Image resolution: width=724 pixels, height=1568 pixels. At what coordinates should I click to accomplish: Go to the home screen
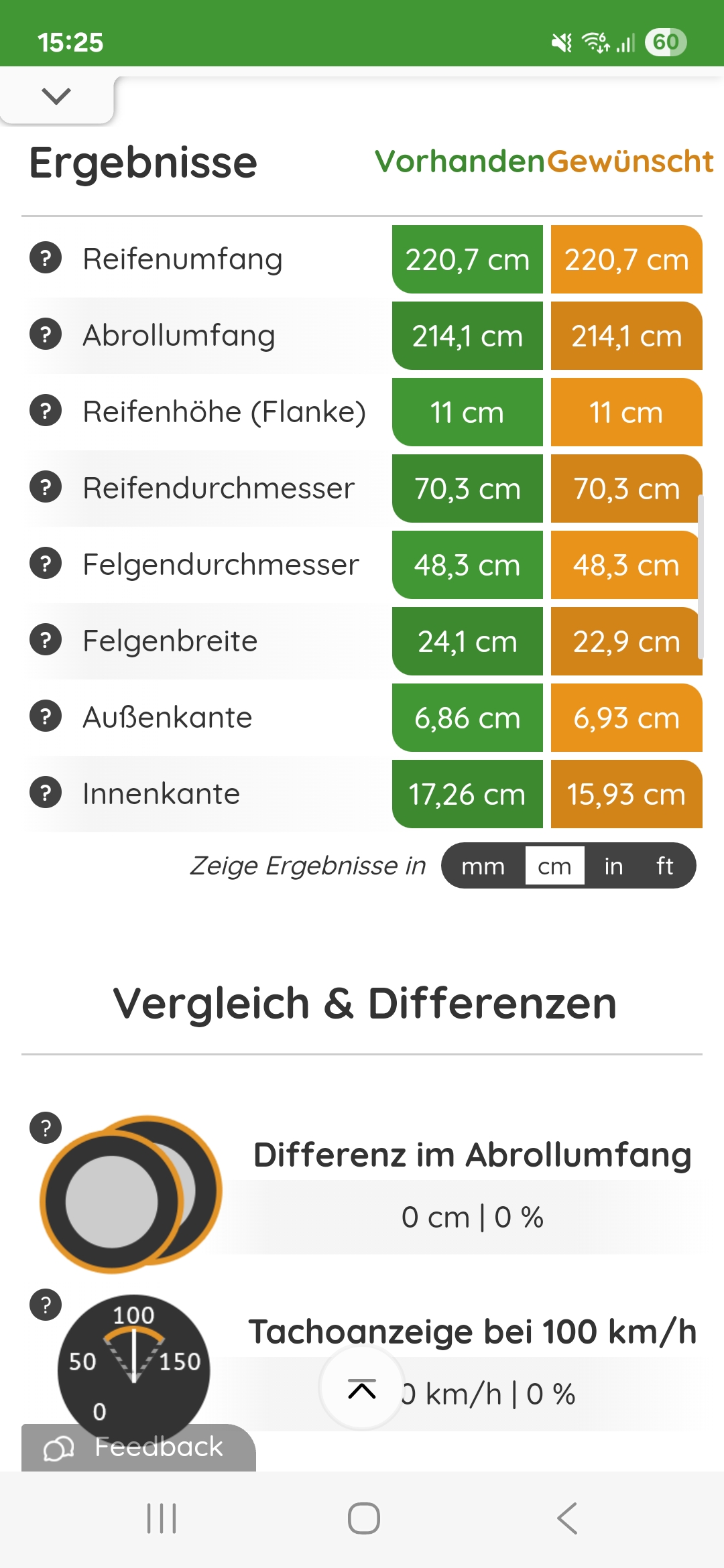pyautogui.click(x=363, y=1518)
